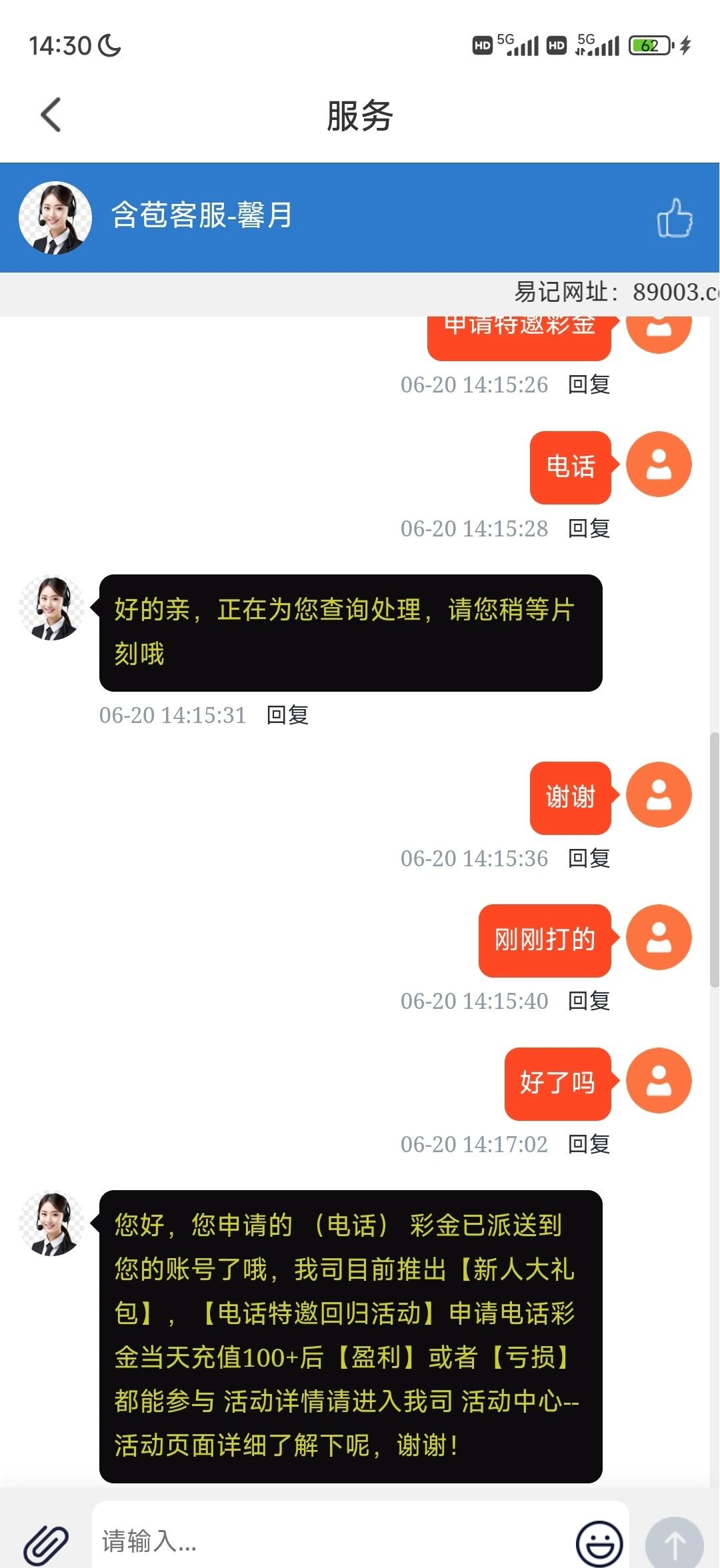Focus the 请输入 message field

pos(333,1541)
